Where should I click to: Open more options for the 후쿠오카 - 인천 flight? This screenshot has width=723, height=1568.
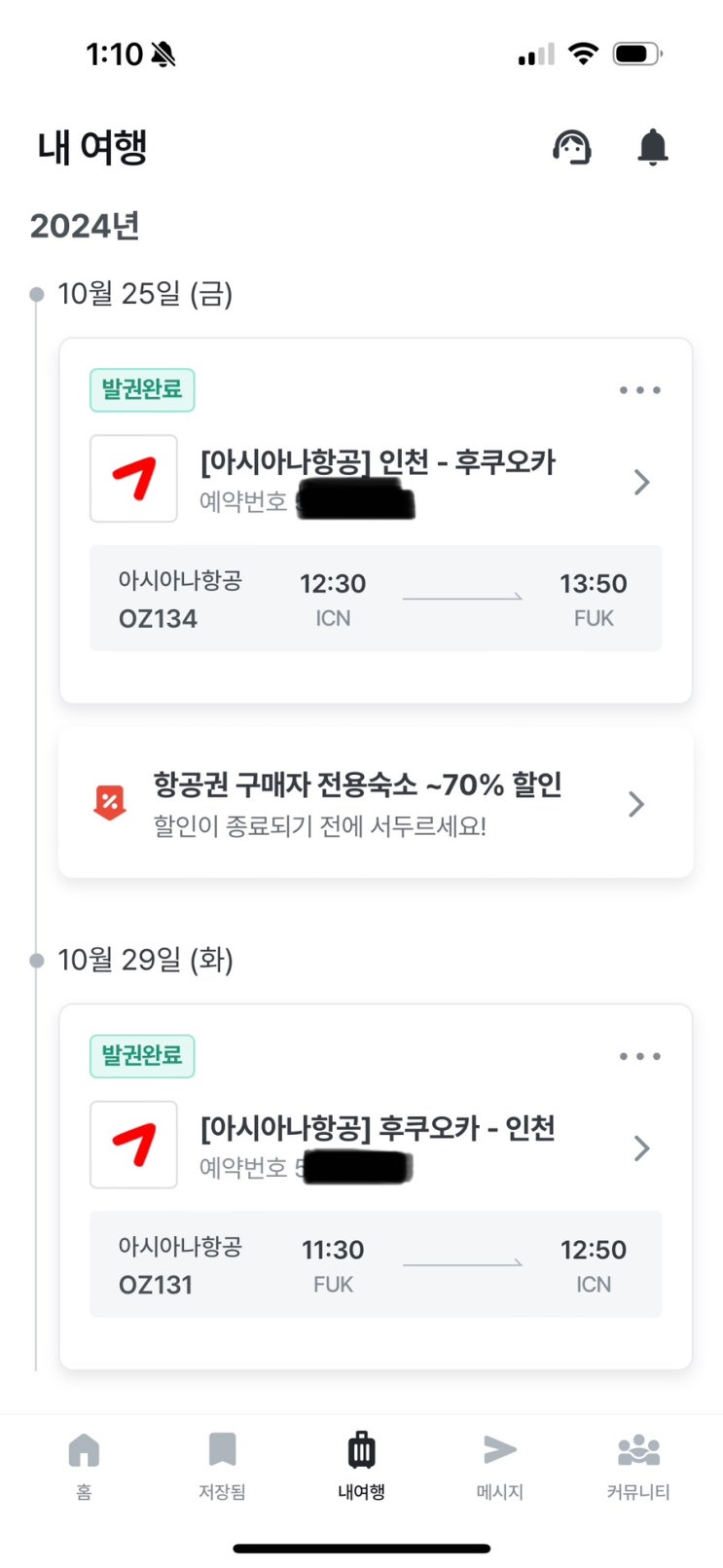point(640,1056)
